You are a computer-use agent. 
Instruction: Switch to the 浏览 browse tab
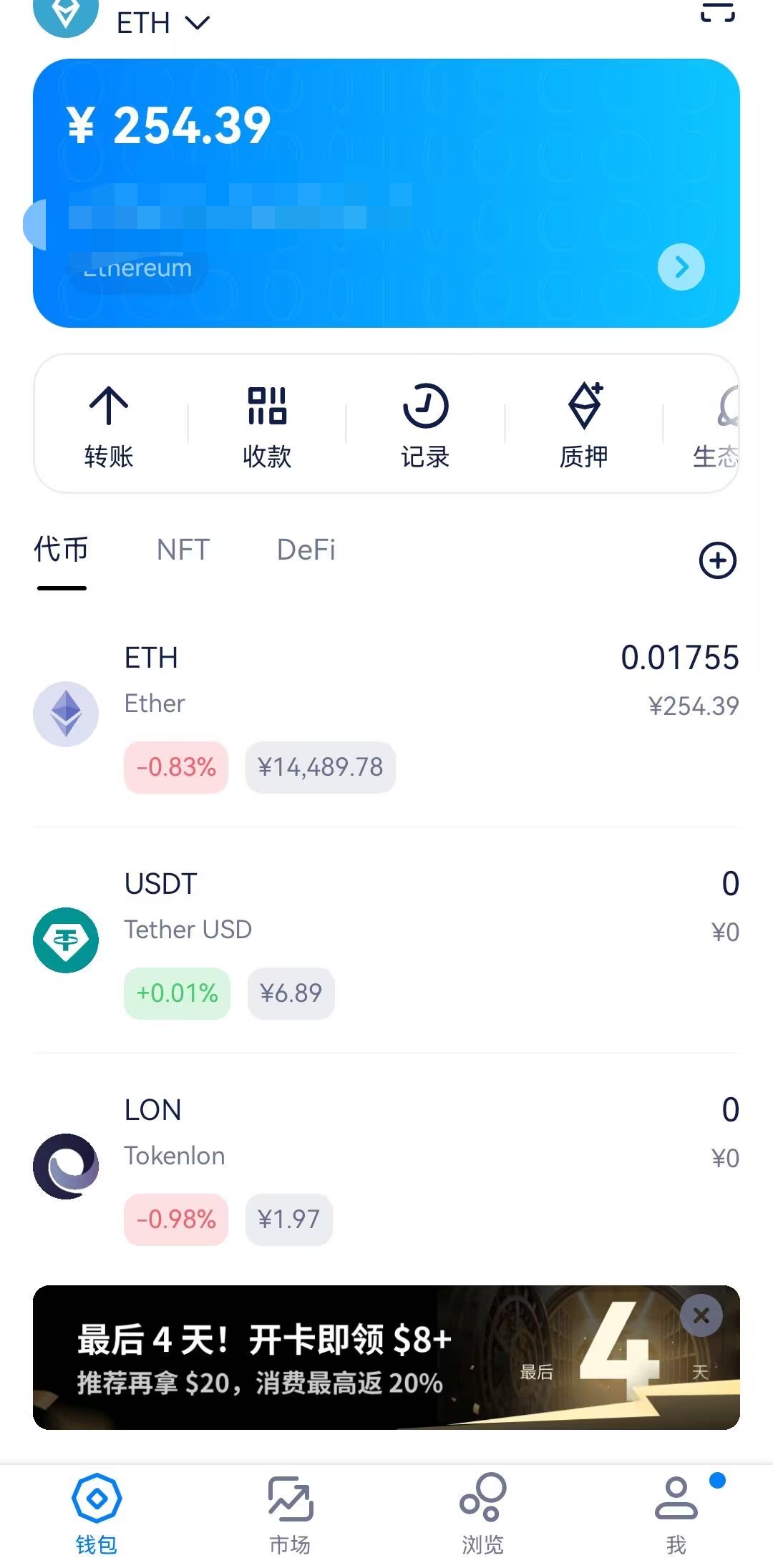483,1514
